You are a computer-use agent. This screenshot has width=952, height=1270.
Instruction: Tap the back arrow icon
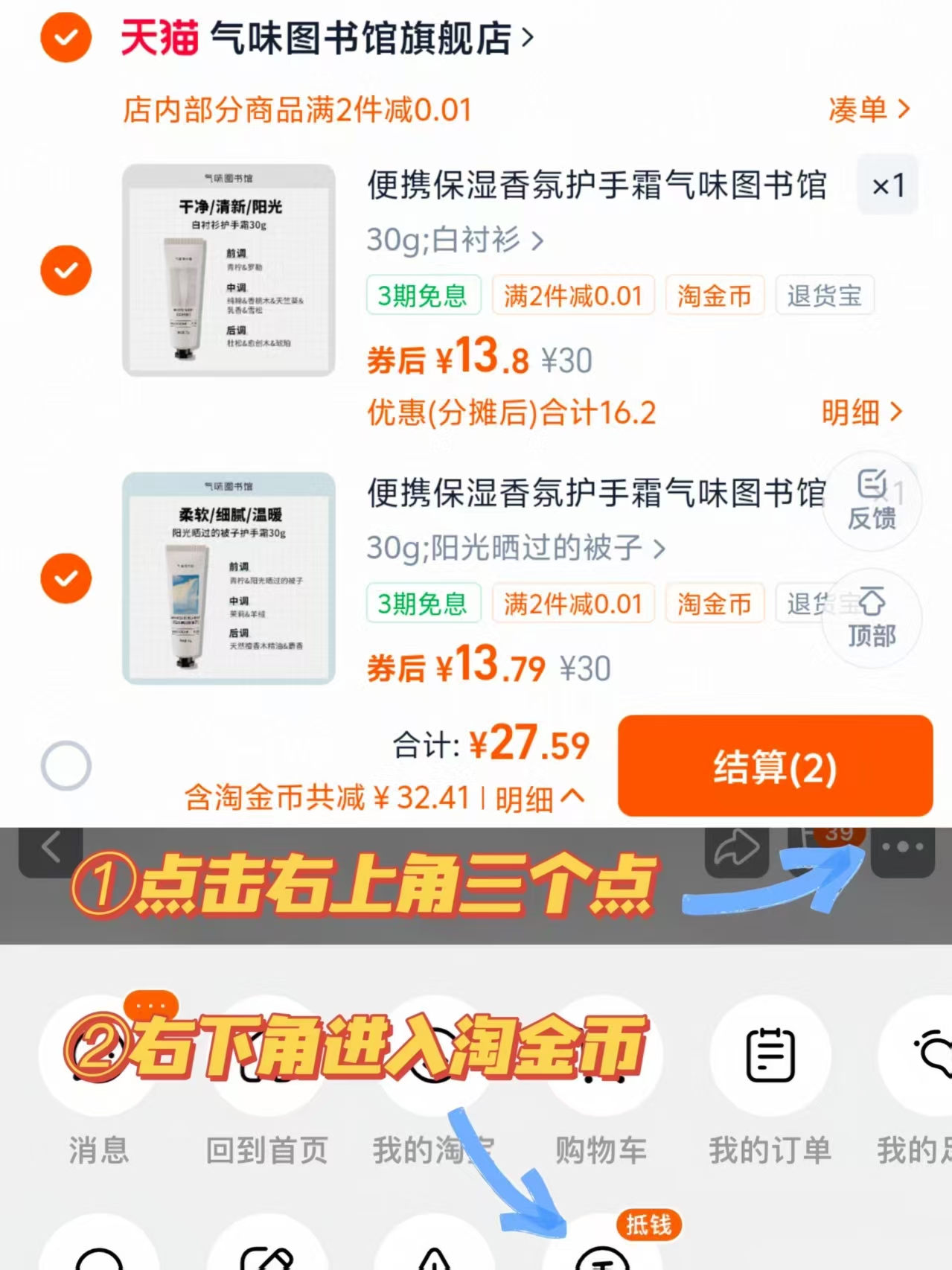click(x=49, y=847)
